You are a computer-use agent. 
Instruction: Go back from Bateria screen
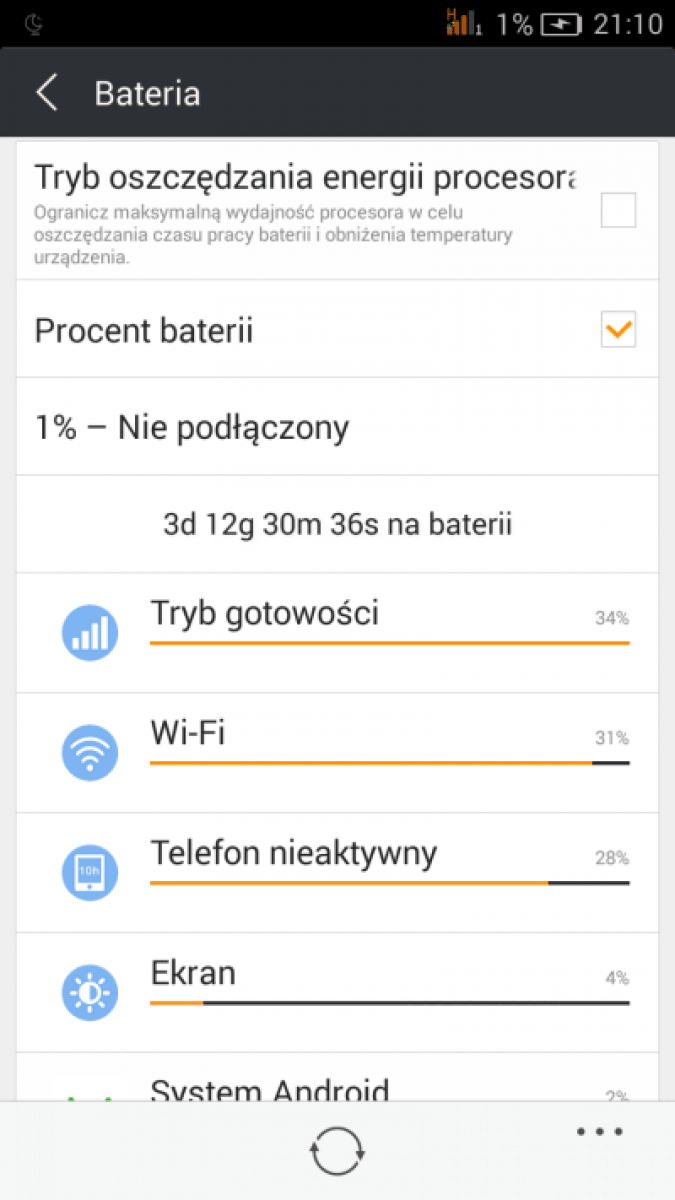click(x=47, y=93)
